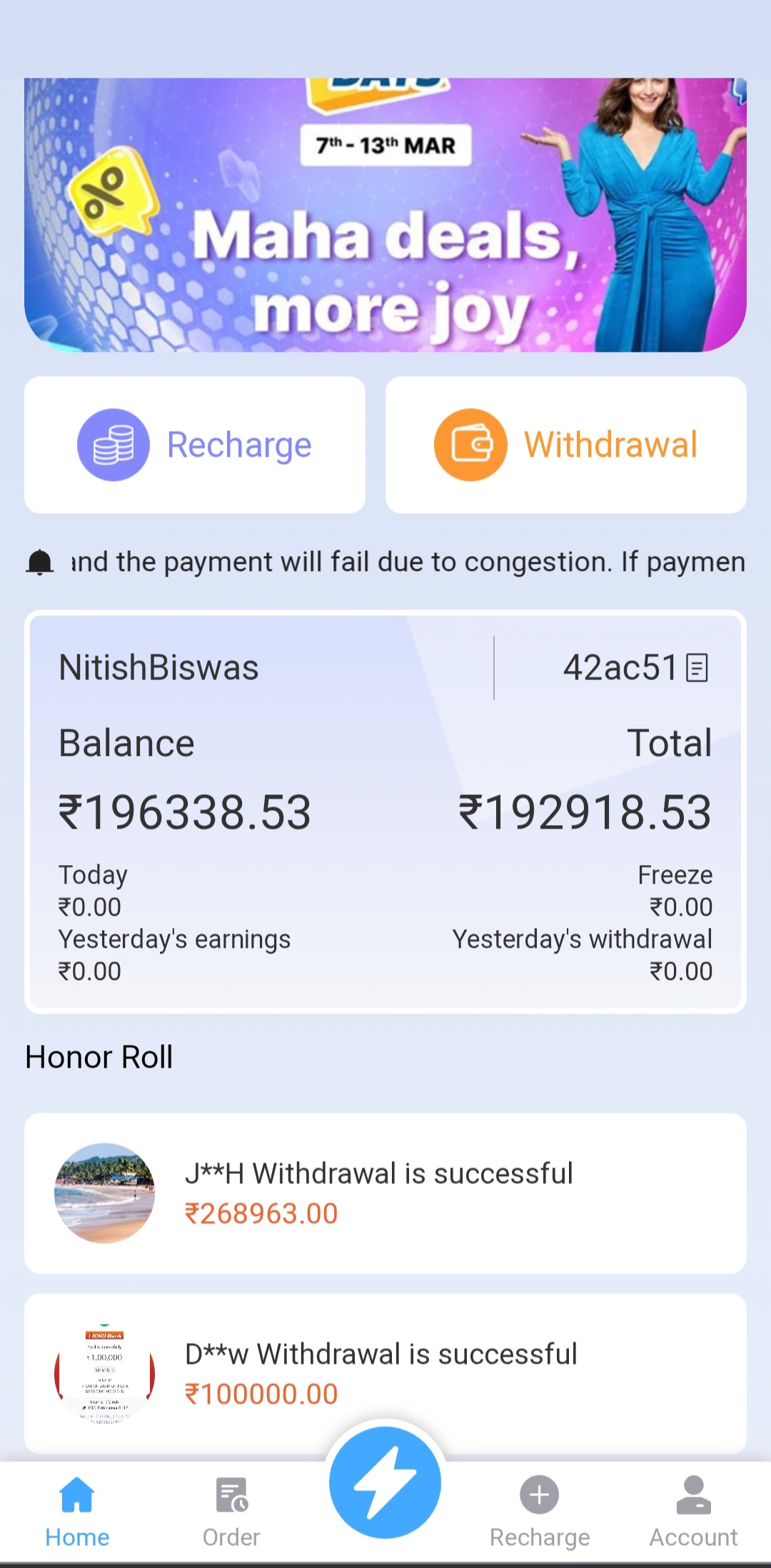Open the Maha deals promotional banner

point(385,214)
